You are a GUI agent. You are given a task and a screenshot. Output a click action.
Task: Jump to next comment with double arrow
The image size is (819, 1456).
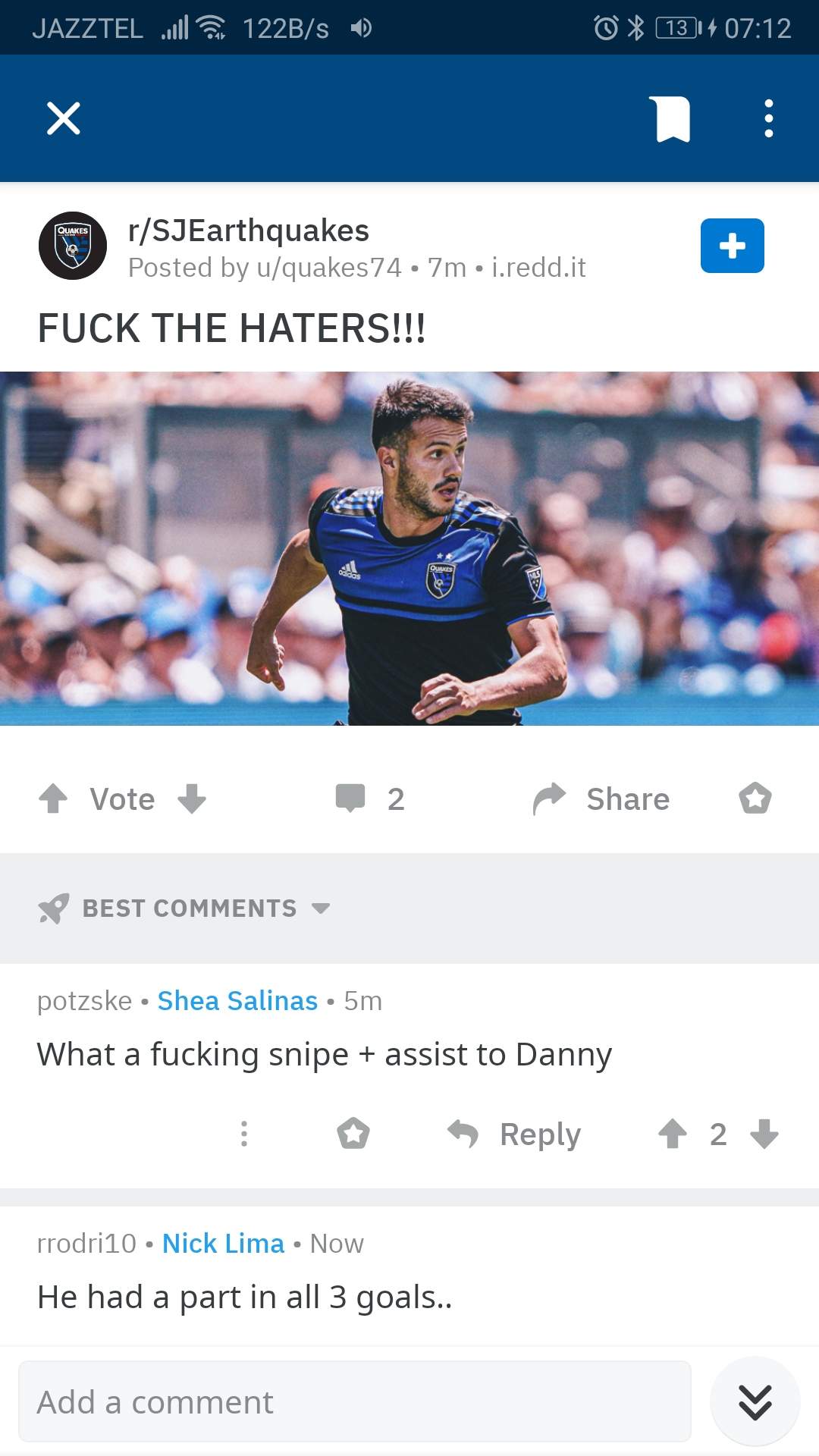click(755, 1402)
